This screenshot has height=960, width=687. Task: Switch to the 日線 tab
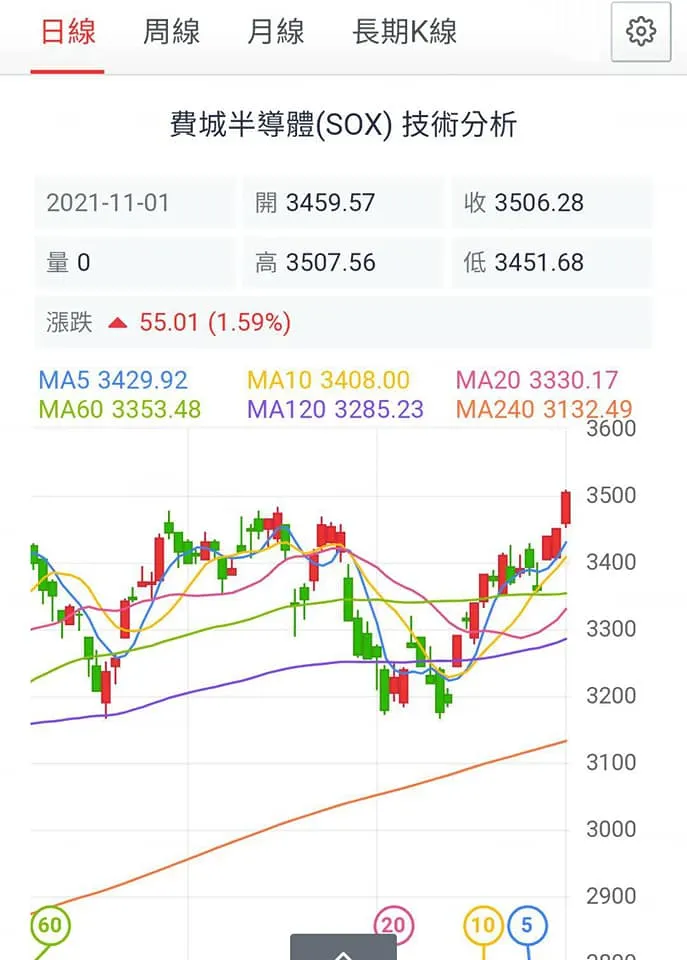click(x=68, y=32)
